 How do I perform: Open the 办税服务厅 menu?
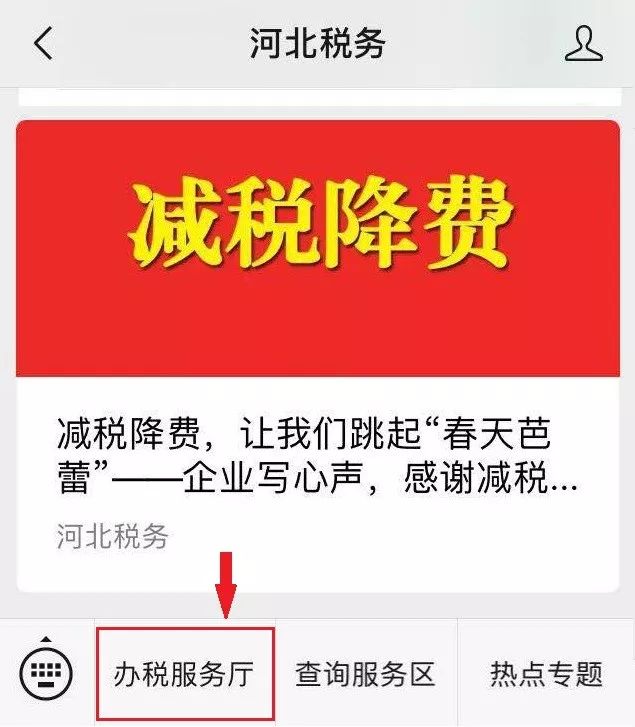coord(184,674)
